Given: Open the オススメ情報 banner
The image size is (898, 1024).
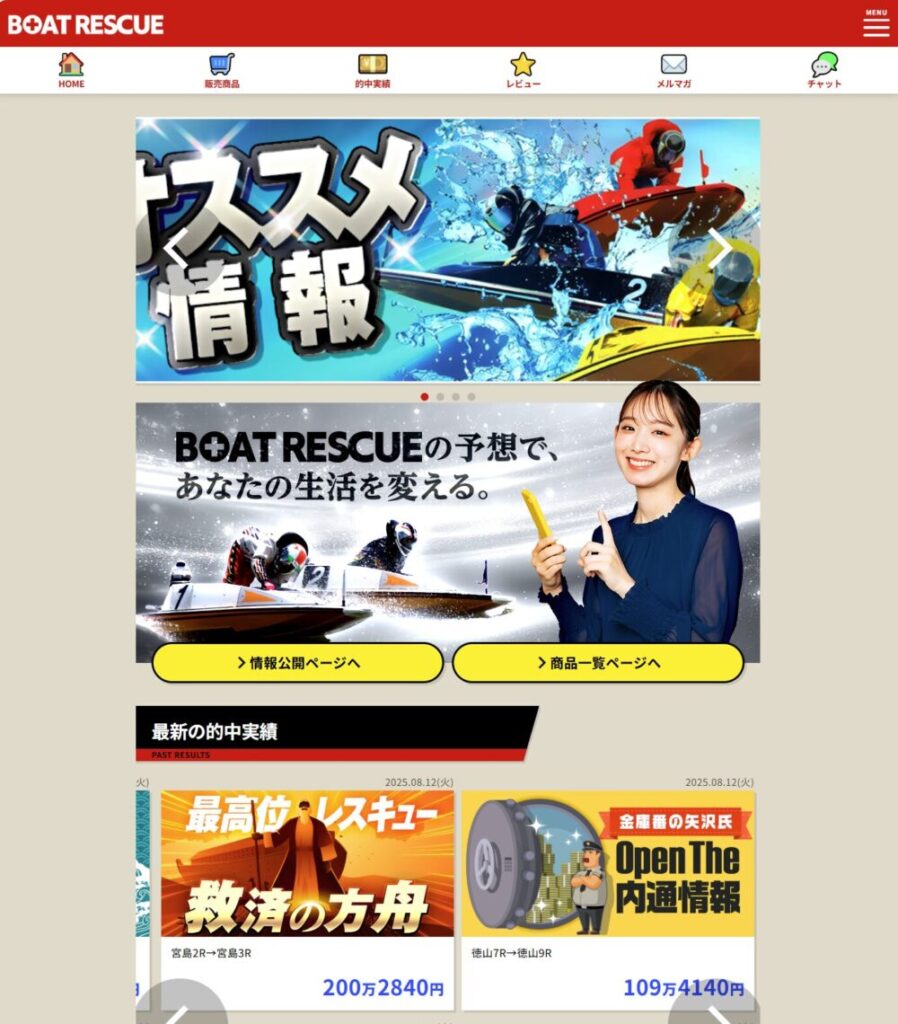Looking at the screenshot, I should [447, 249].
